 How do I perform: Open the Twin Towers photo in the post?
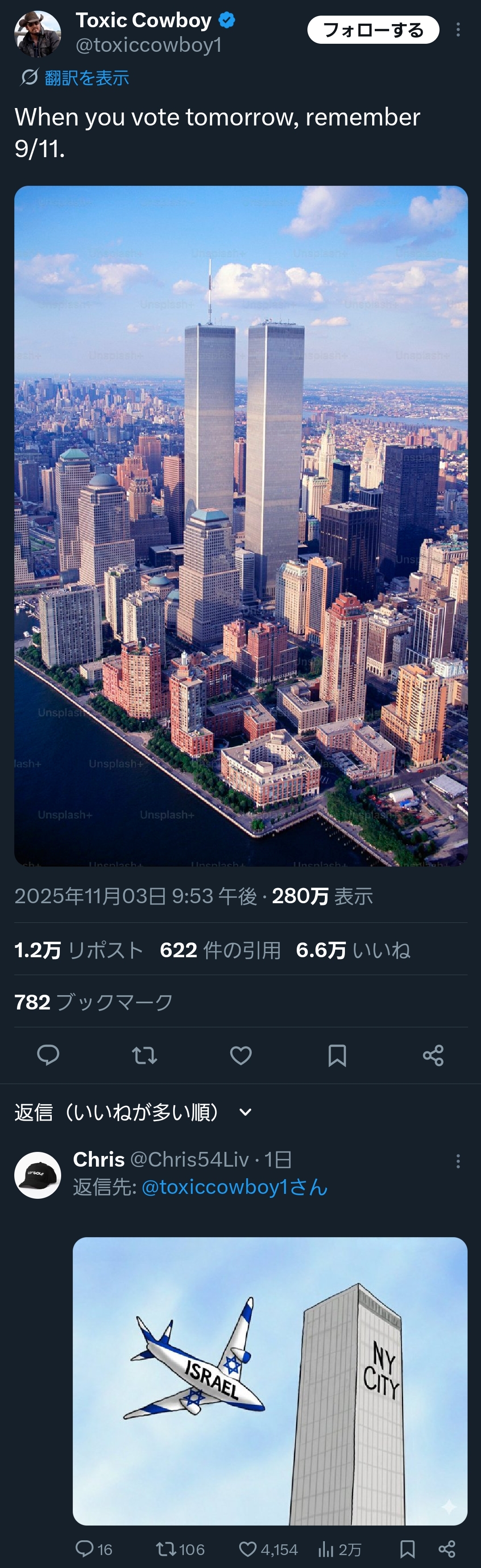[241, 525]
